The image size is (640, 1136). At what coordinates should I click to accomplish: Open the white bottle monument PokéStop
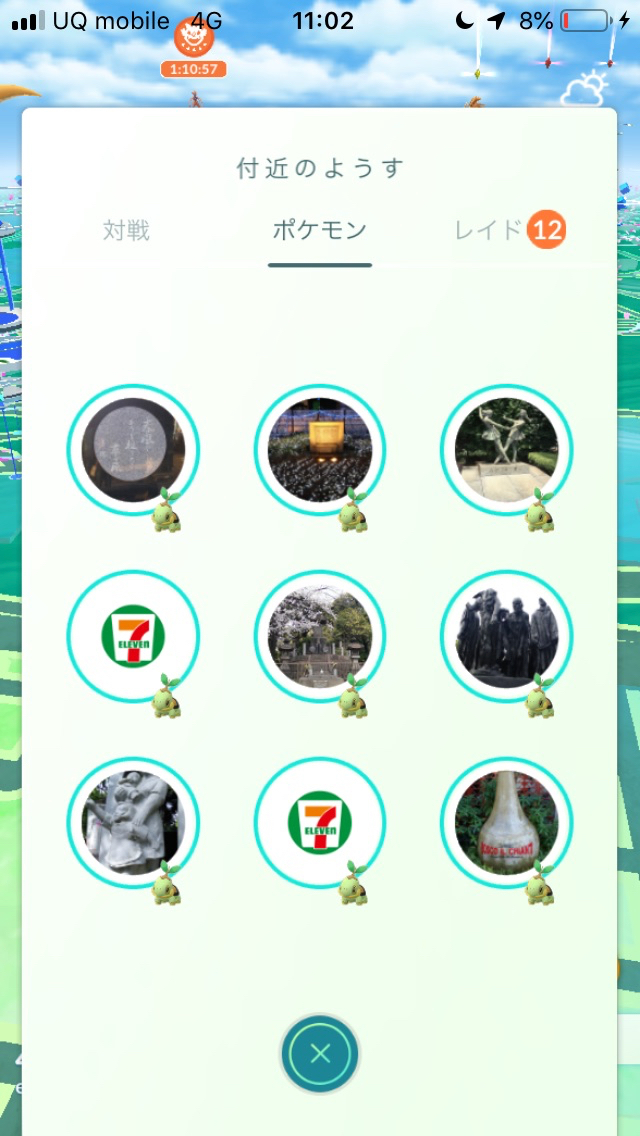point(506,823)
